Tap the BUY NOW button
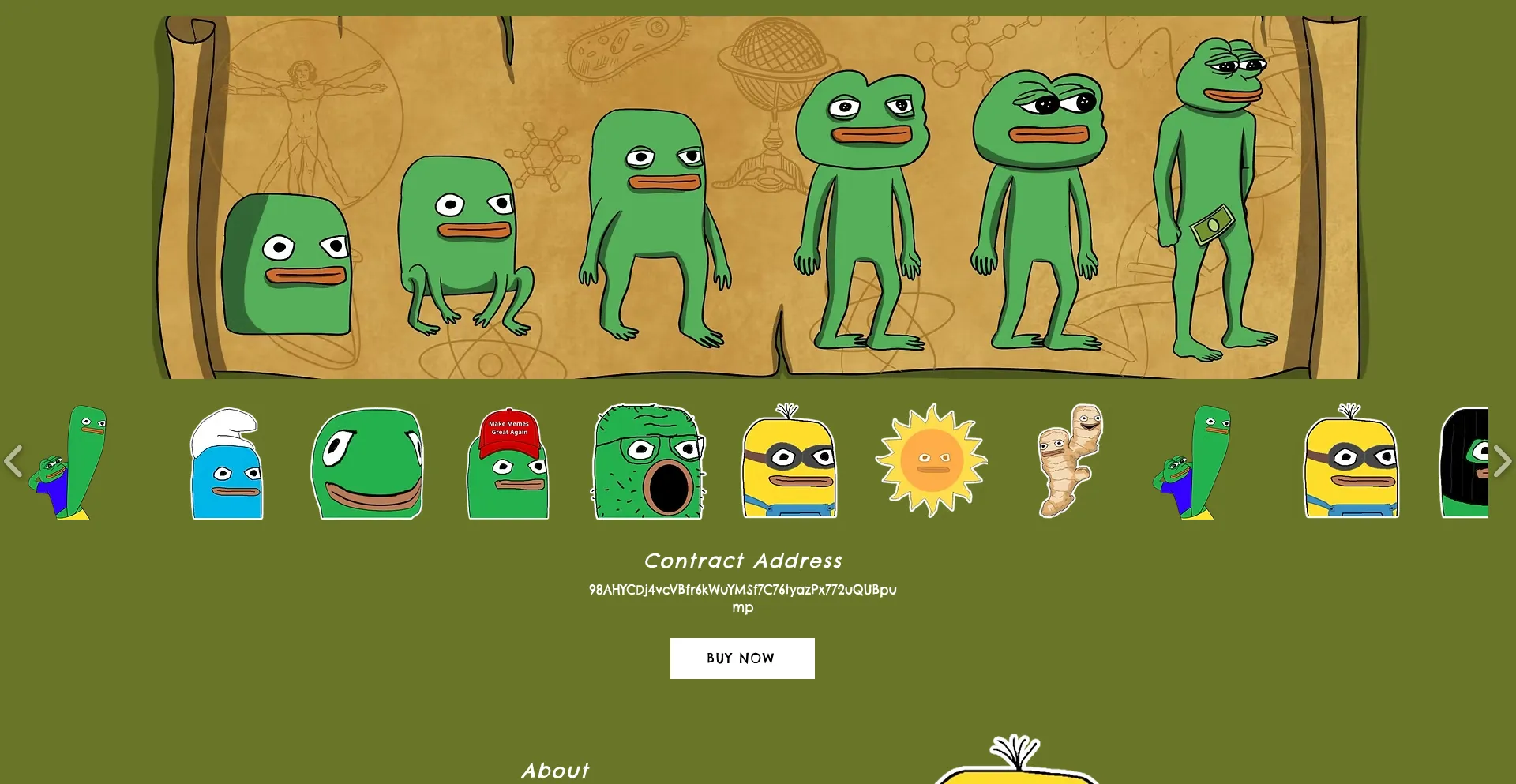This screenshot has height=784, width=1516. [x=741, y=658]
